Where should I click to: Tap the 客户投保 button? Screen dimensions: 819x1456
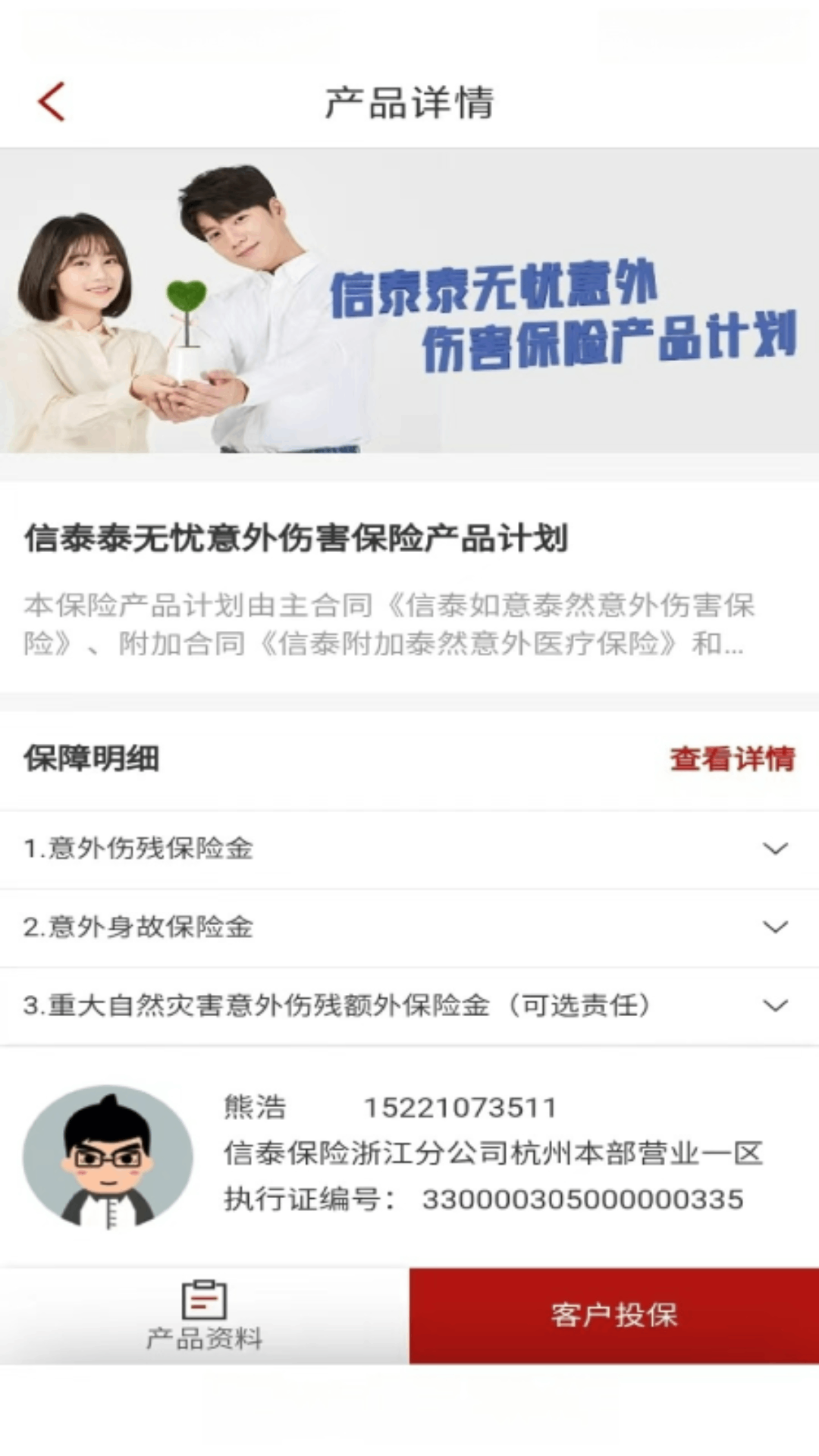(614, 1315)
